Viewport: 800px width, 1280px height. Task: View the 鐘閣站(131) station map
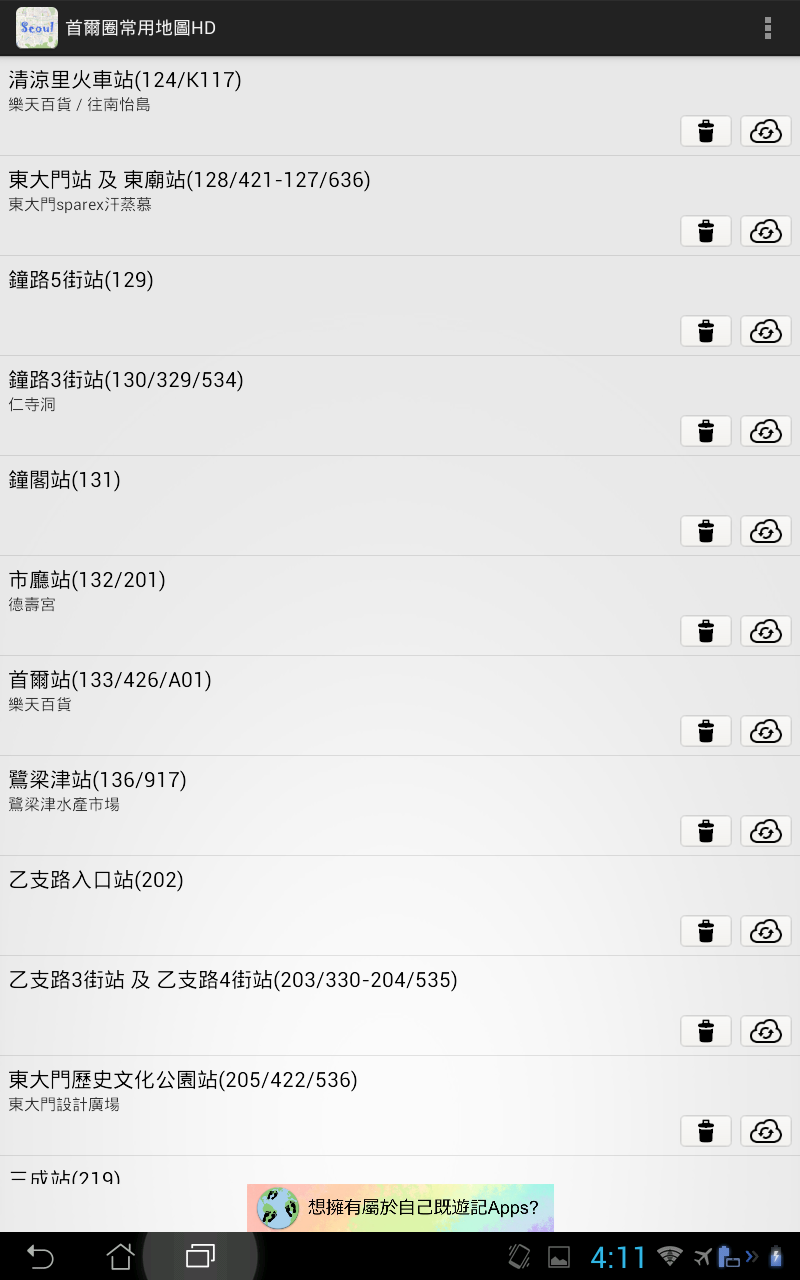(300, 490)
